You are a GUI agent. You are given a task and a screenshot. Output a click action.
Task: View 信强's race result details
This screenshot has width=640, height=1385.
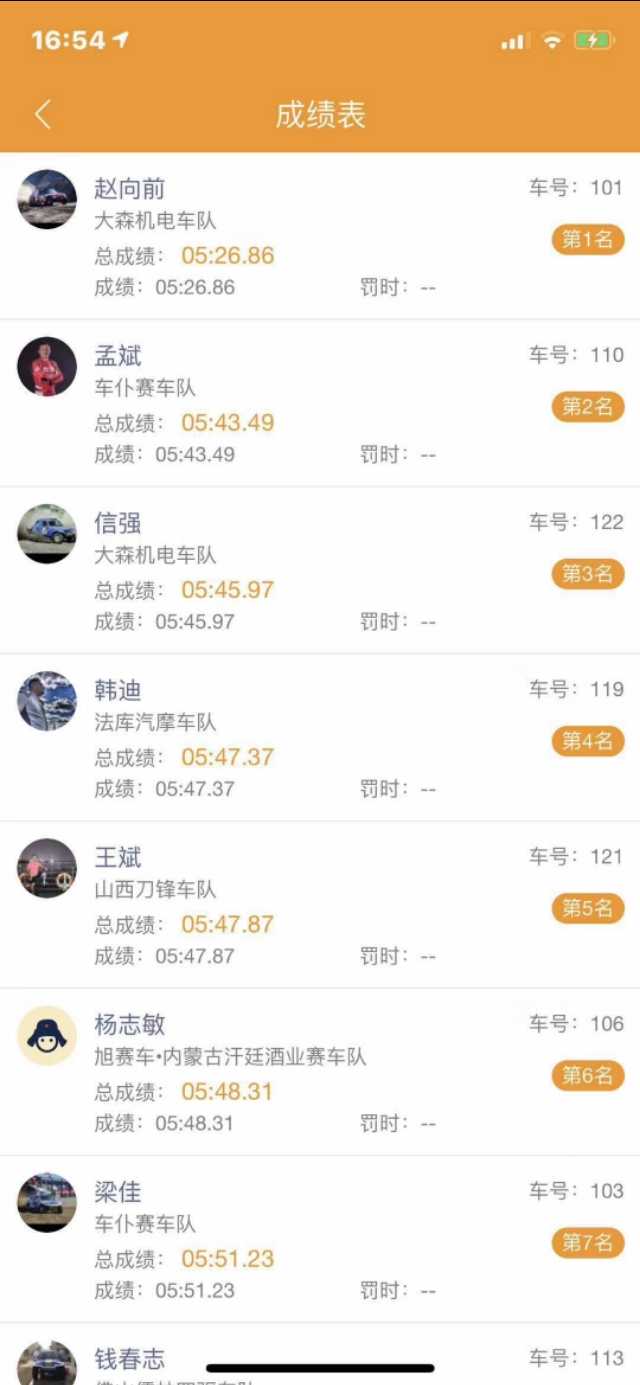320,571
